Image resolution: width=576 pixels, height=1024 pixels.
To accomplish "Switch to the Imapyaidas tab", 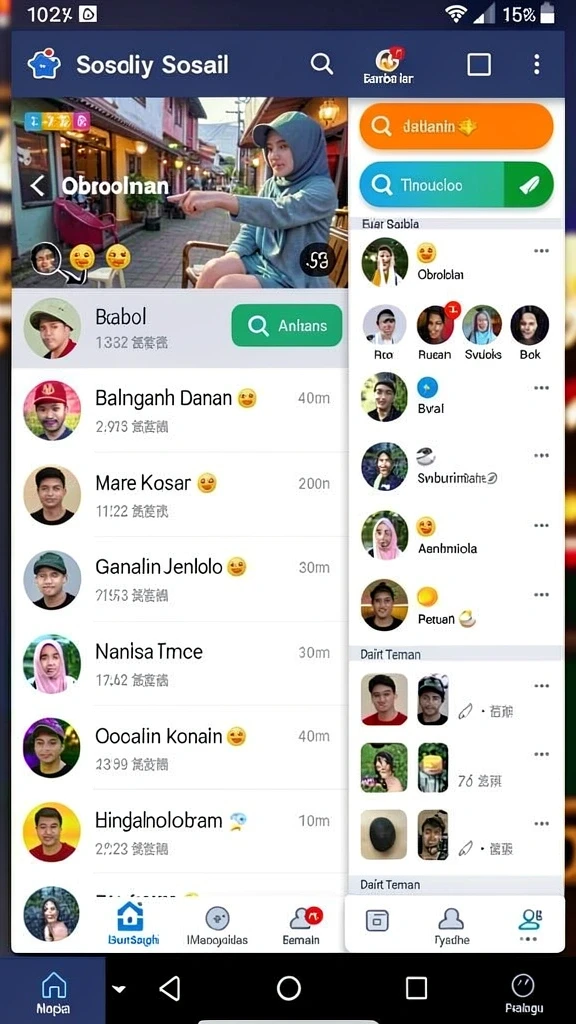I will pyautogui.click(x=217, y=927).
